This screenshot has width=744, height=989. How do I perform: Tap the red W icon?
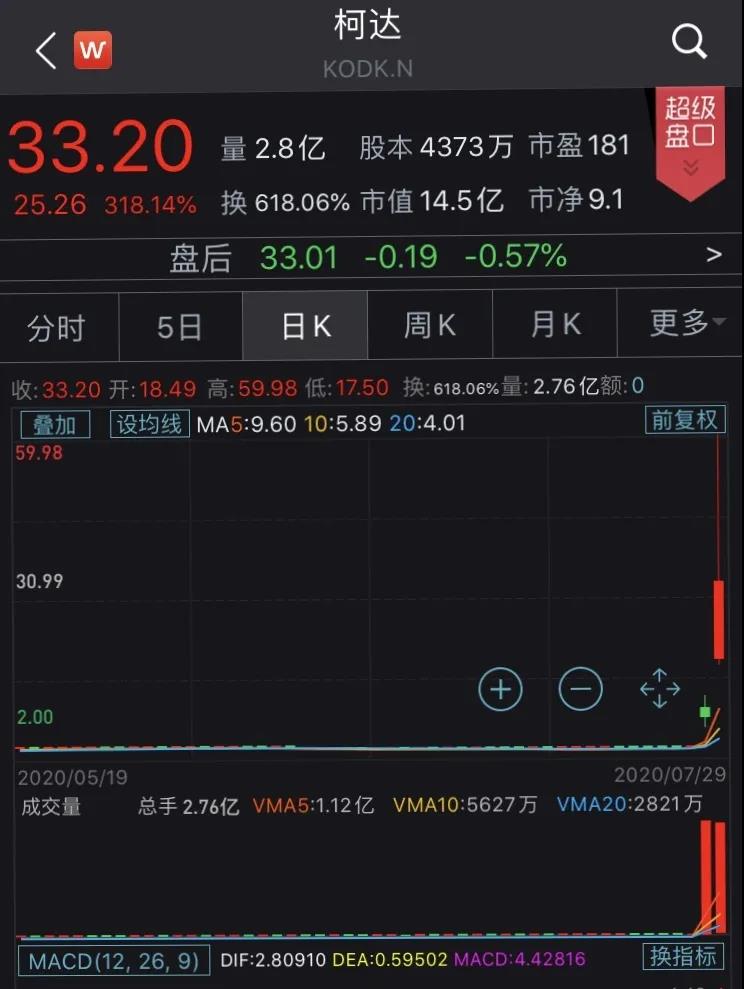pyautogui.click(x=92, y=51)
